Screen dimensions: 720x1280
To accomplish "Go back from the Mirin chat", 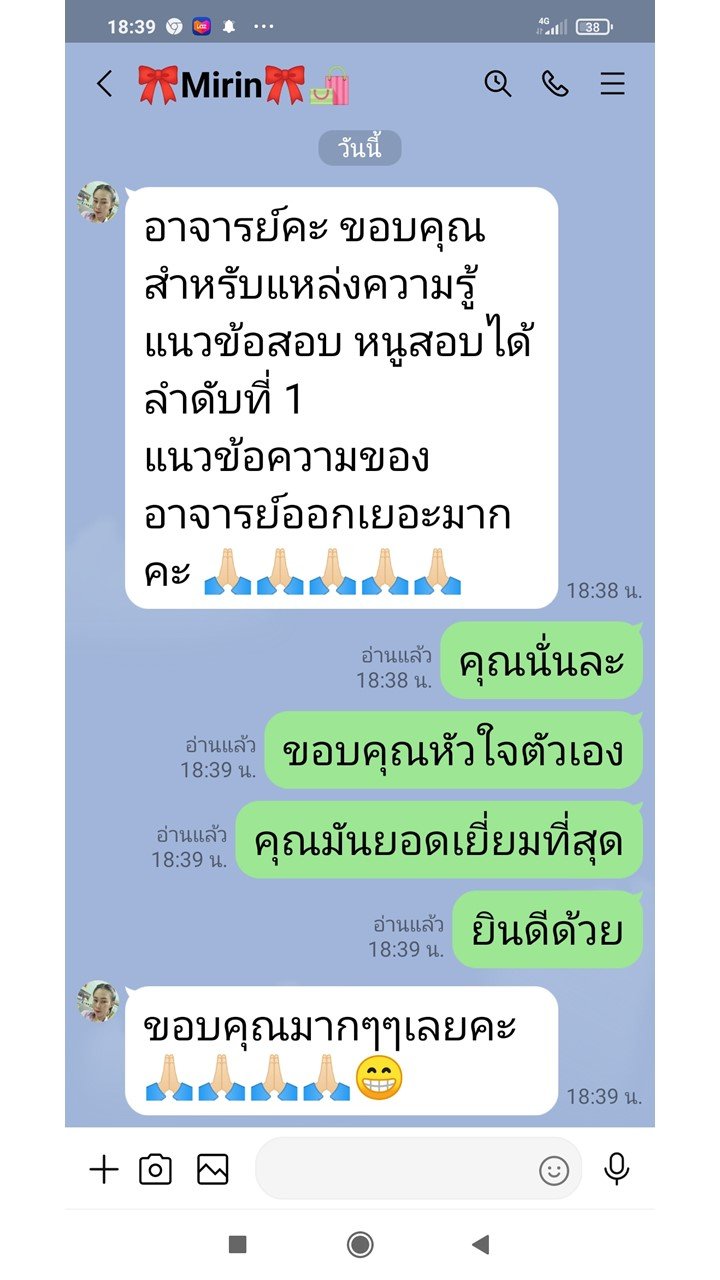I will [105, 84].
